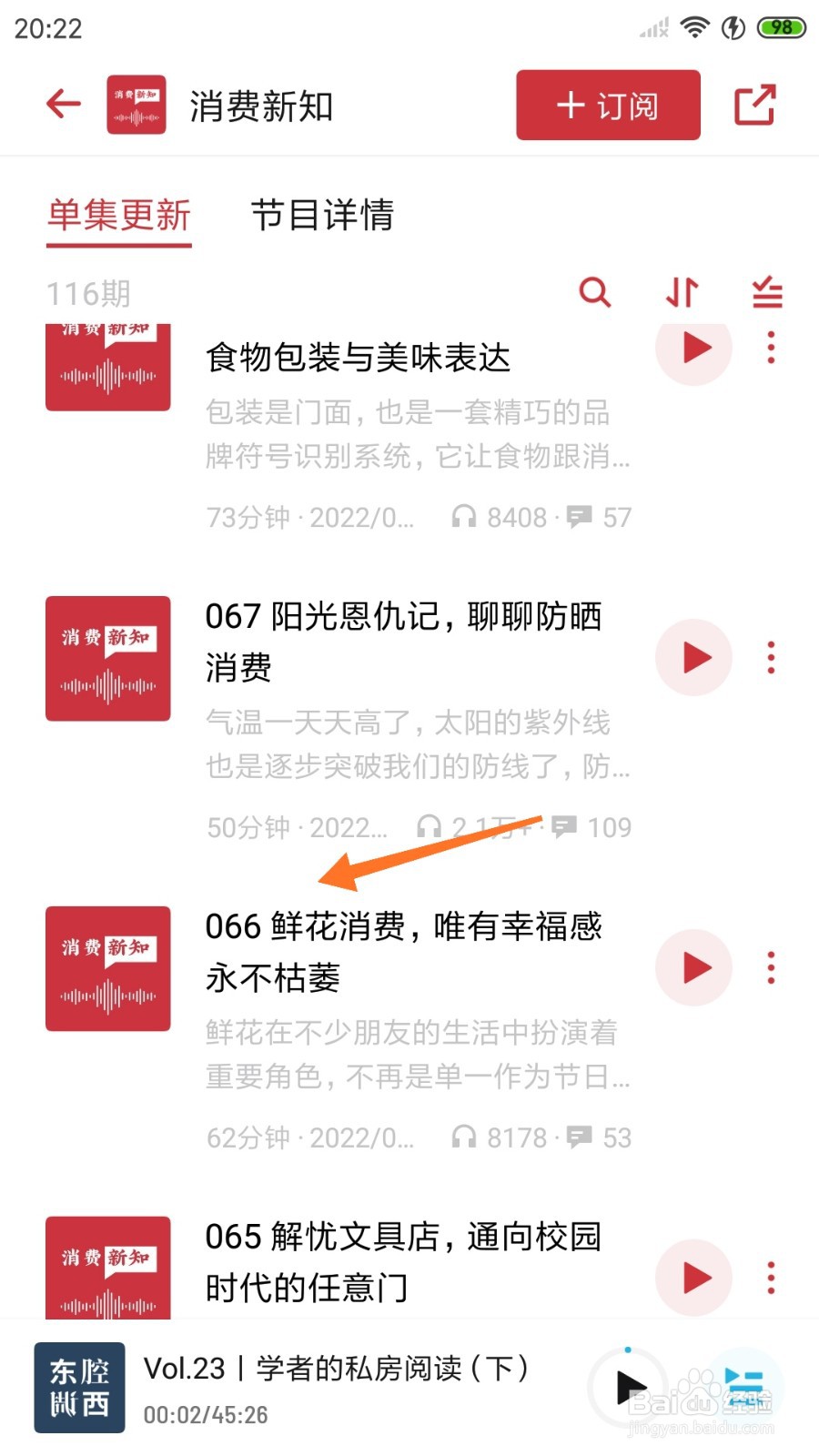Switch to the 节目详情 tab
The height and width of the screenshot is (1456, 819).
pyautogui.click(x=322, y=216)
